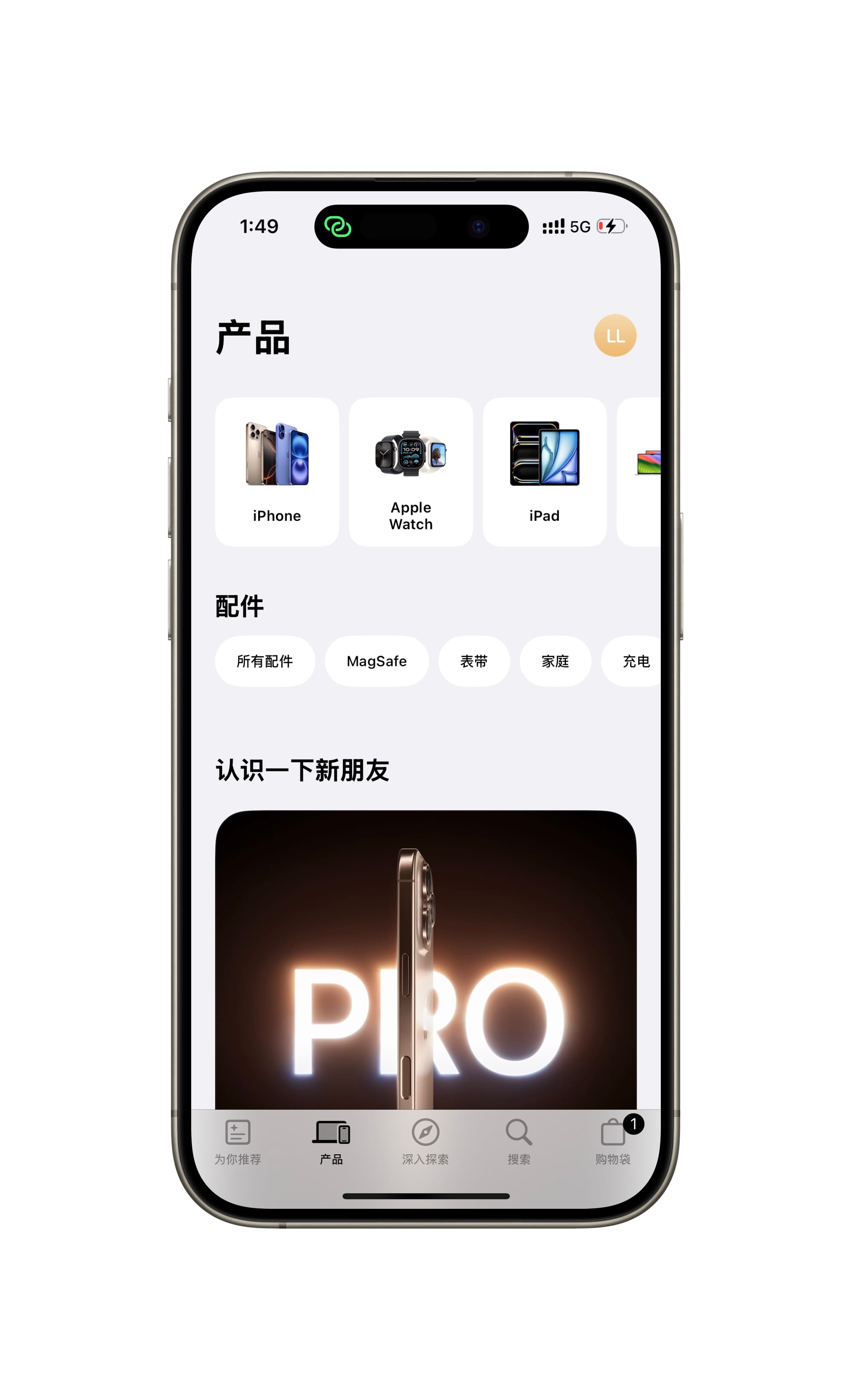Choose the 表带 watch bands chip
Screen dimensions: 852x1400
pyautogui.click(x=473, y=661)
